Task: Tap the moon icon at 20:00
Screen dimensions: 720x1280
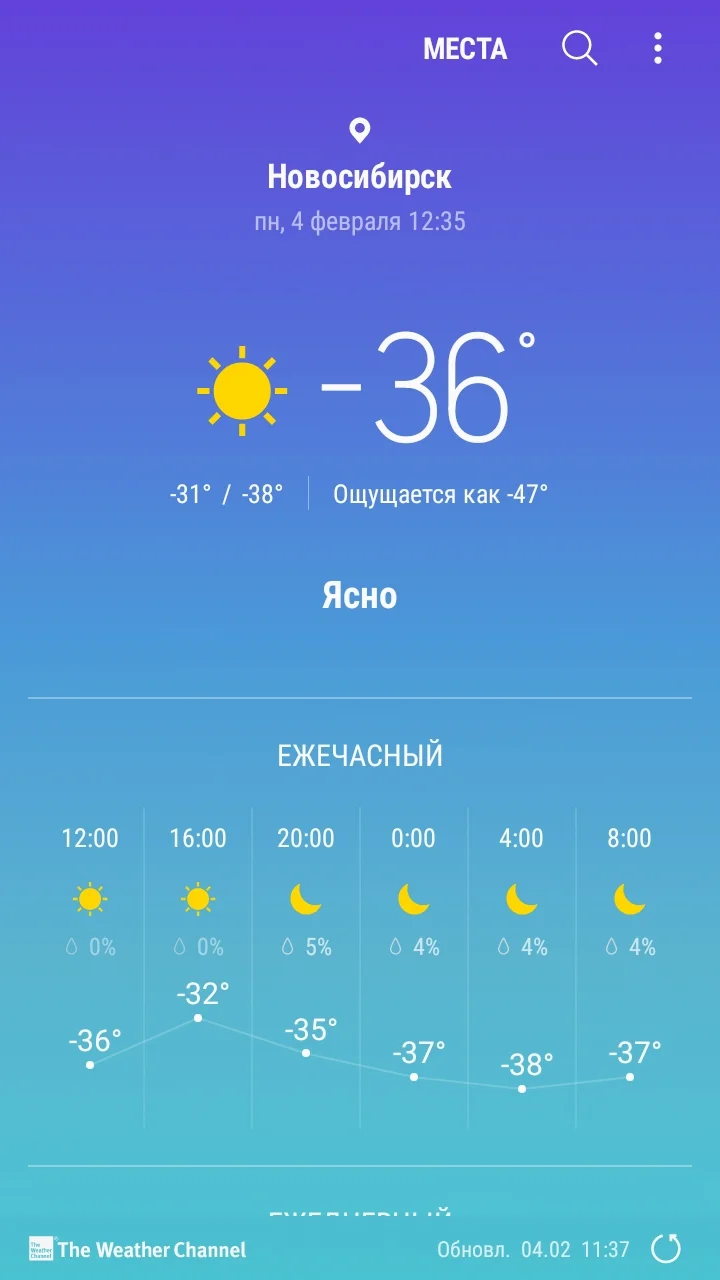Action: (x=305, y=898)
